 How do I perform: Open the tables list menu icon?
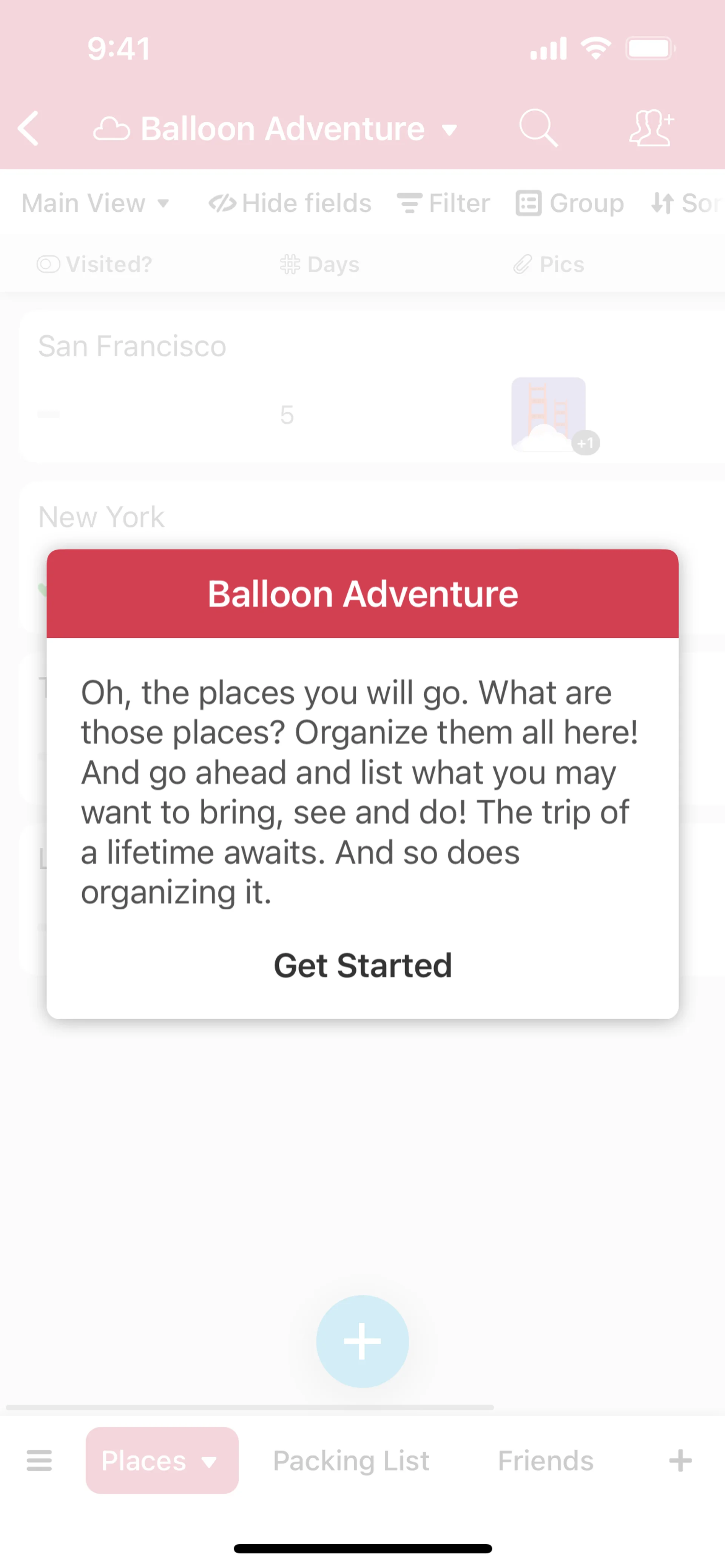point(40,1460)
